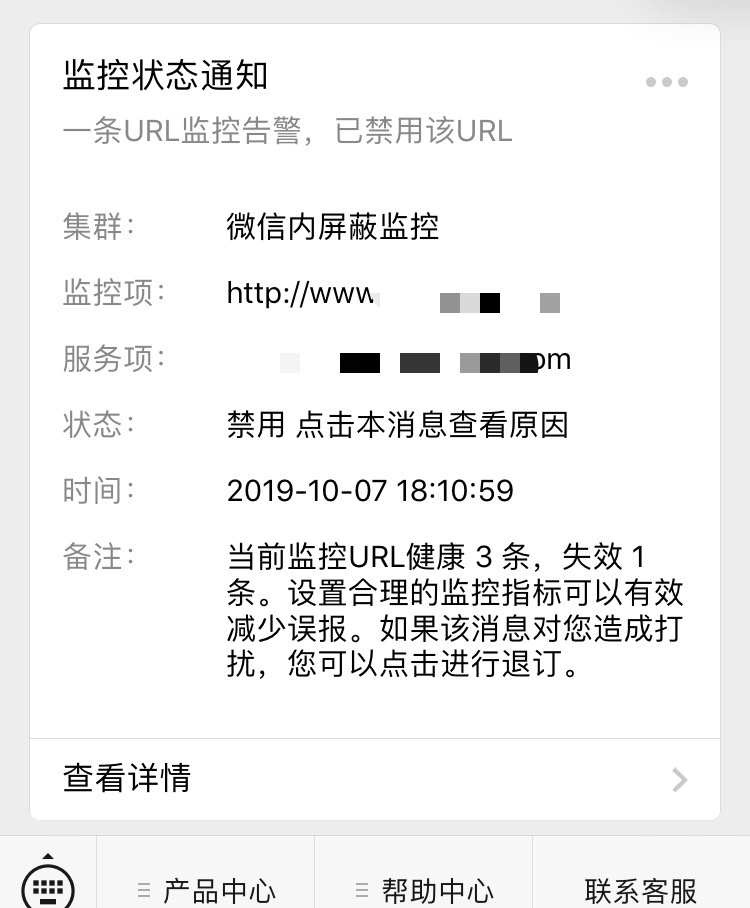The image size is (750, 908).
Task: Tap the timestamp 2019-10-07 18:10:59
Action: tap(370, 491)
